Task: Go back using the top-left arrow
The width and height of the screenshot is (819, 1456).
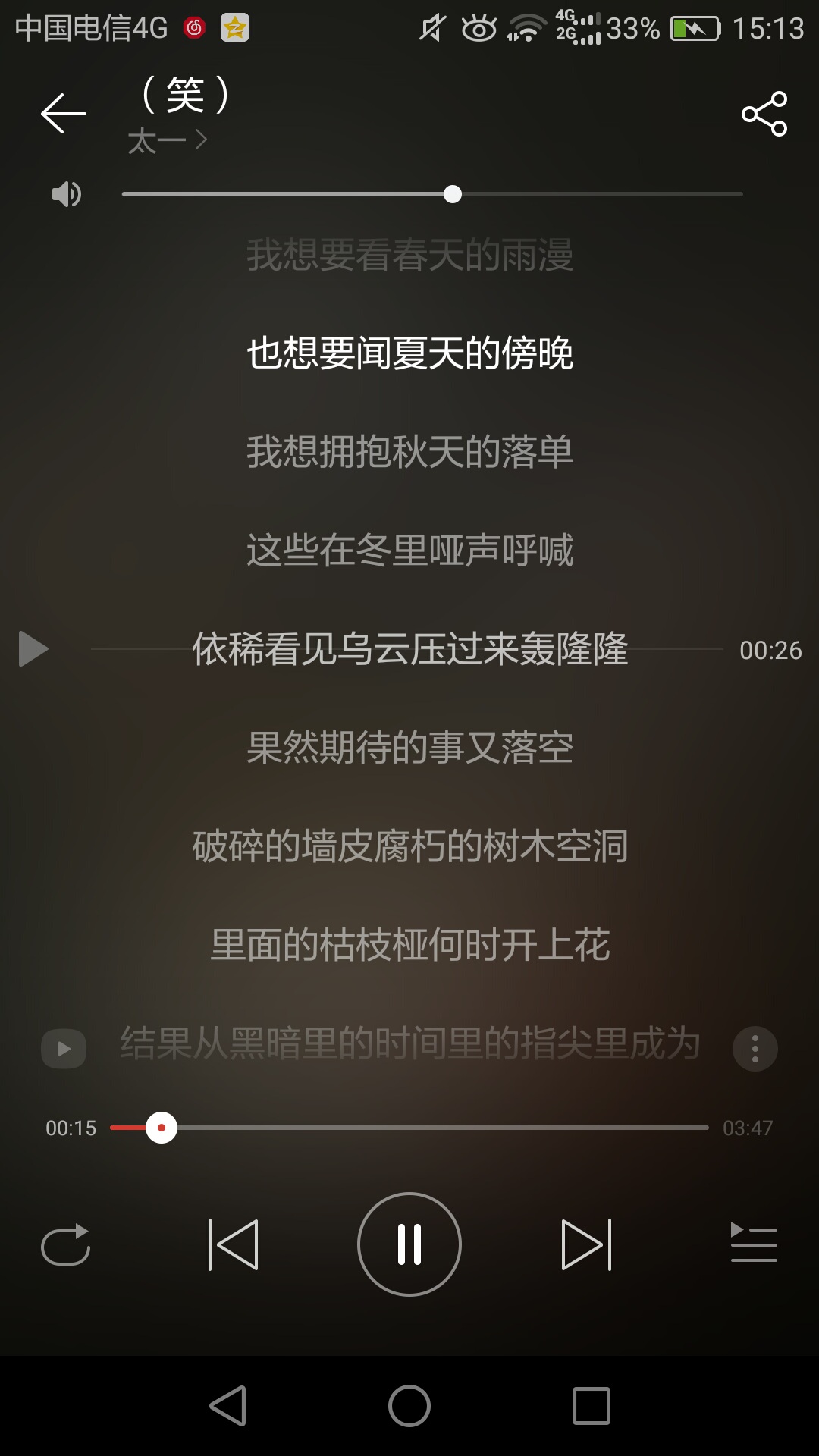Action: [x=63, y=114]
